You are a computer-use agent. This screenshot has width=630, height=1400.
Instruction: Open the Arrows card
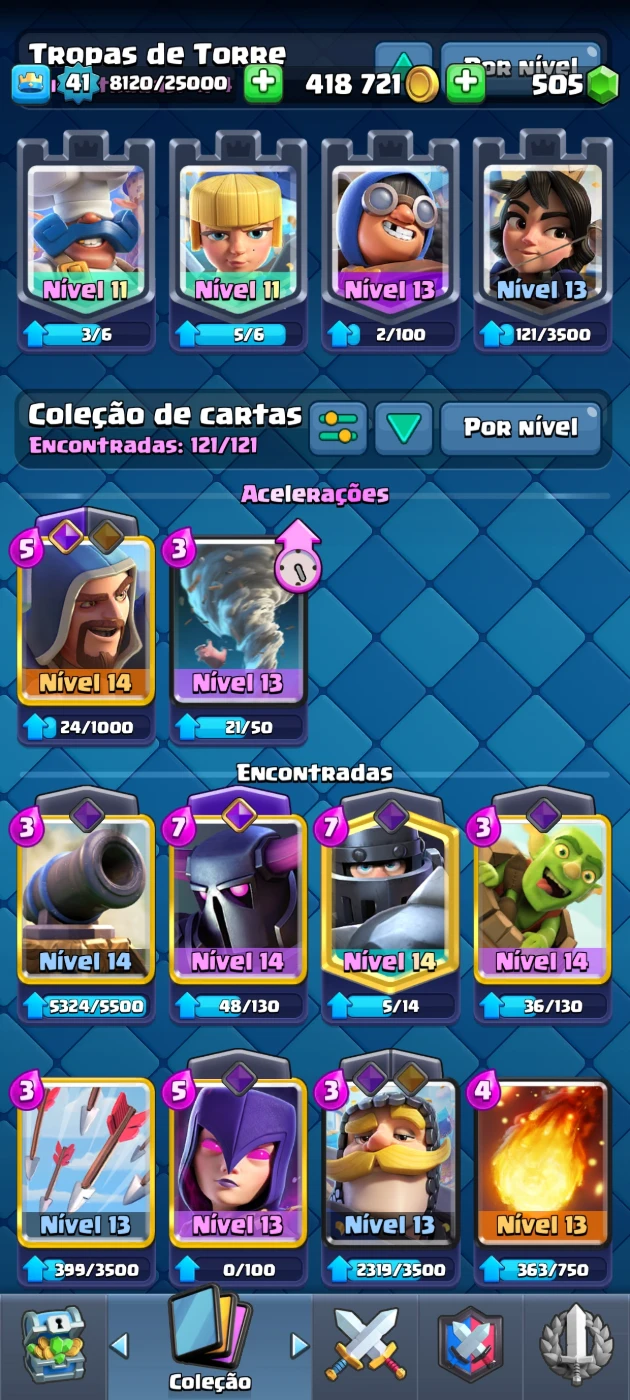pos(86,1165)
